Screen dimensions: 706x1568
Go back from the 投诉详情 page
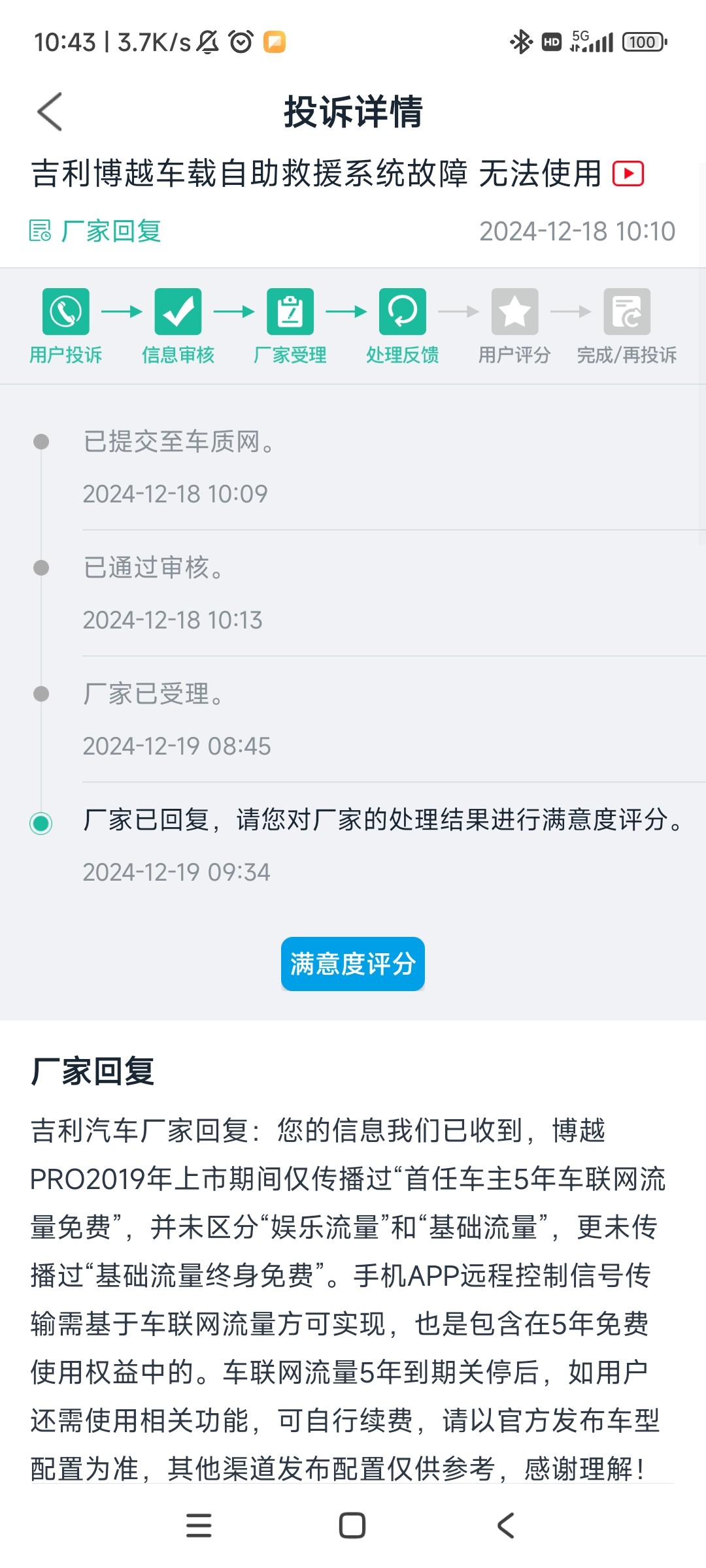[x=50, y=112]
